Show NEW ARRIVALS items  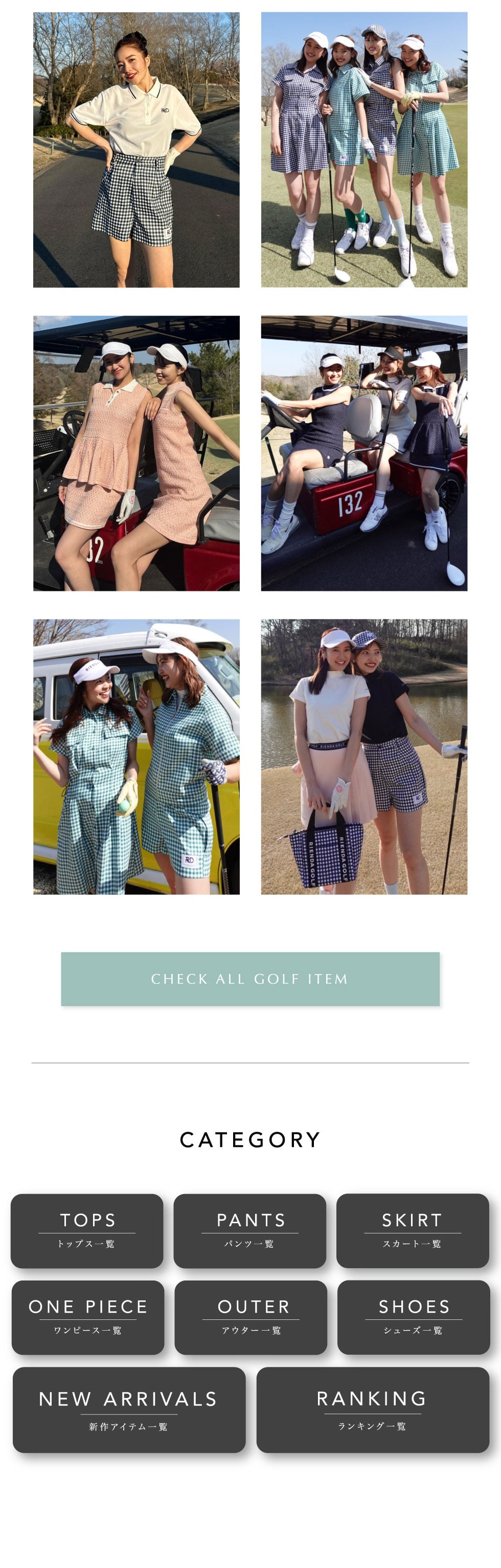pyautogui.click(x=129, y=1410)
